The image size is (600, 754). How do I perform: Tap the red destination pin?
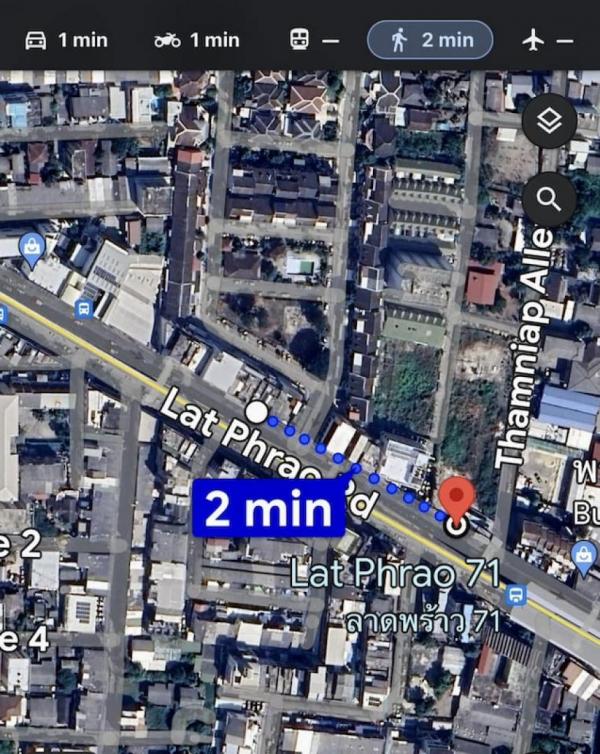coord(458,499)
